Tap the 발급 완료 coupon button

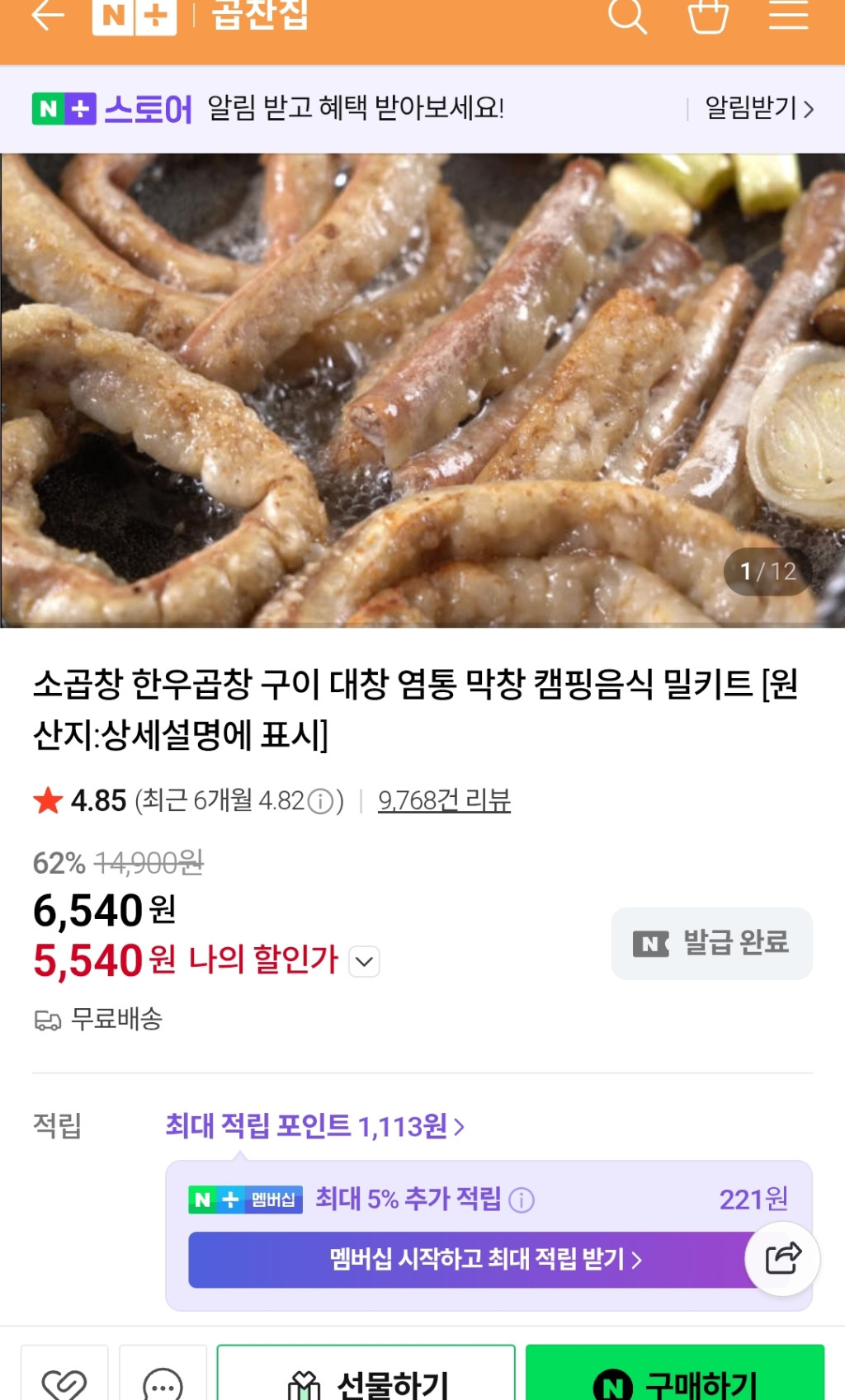pyautogui.click(x=711, y=944)
